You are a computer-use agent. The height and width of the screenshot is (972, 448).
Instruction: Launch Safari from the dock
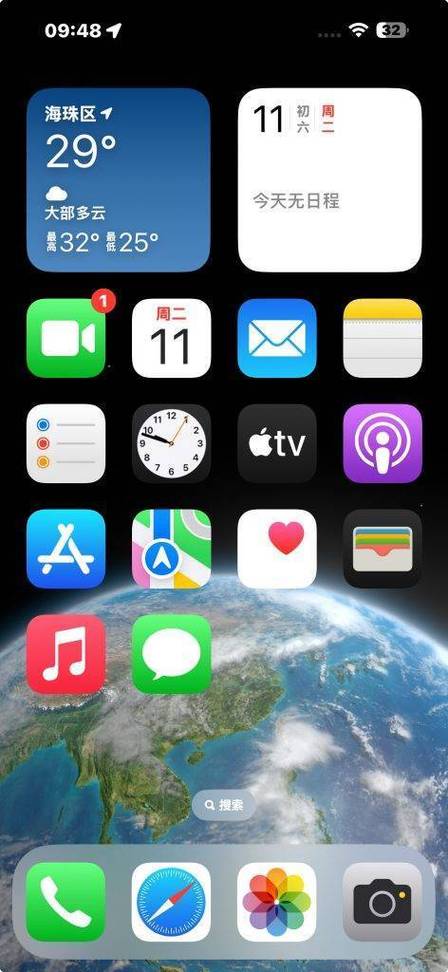pos(172,902)
